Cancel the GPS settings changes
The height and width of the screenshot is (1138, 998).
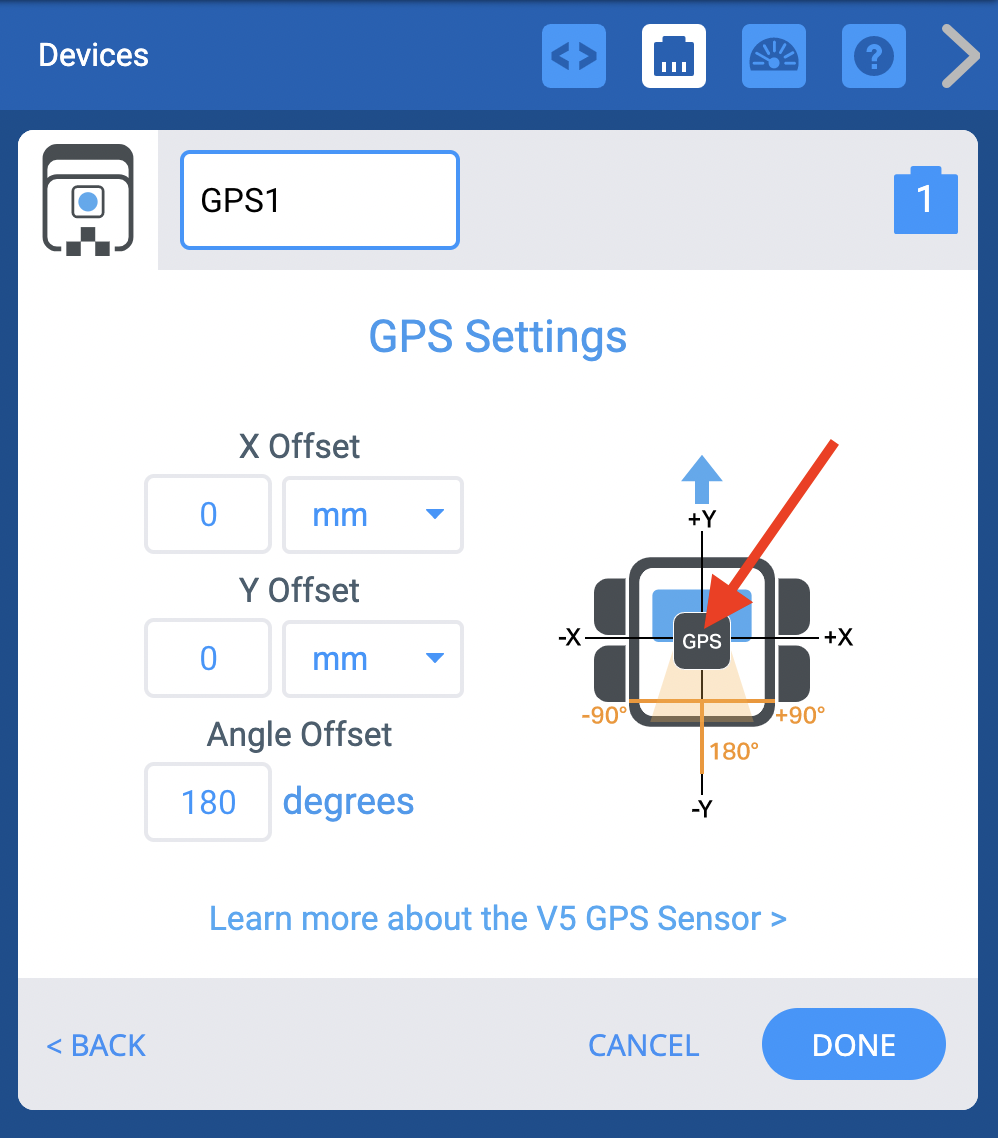coord(643,1045)
